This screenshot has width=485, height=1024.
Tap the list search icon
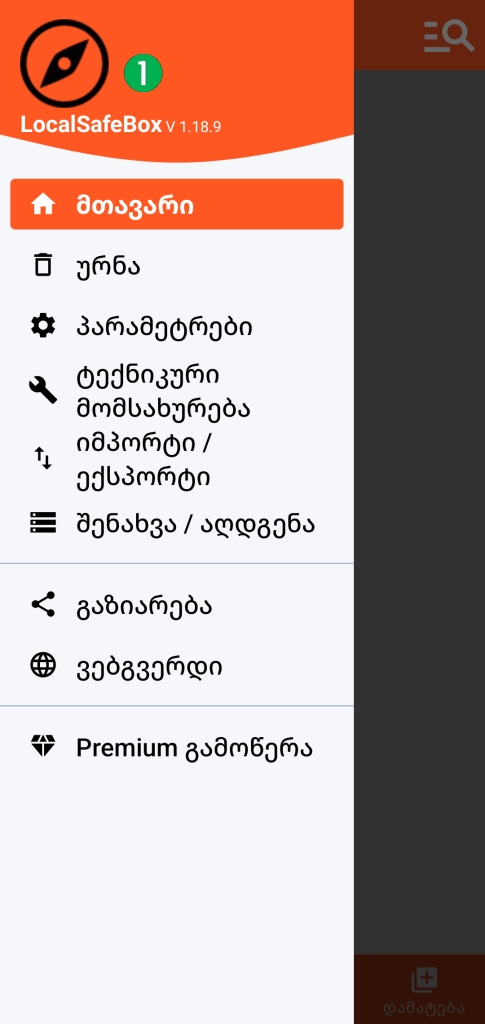448,35
